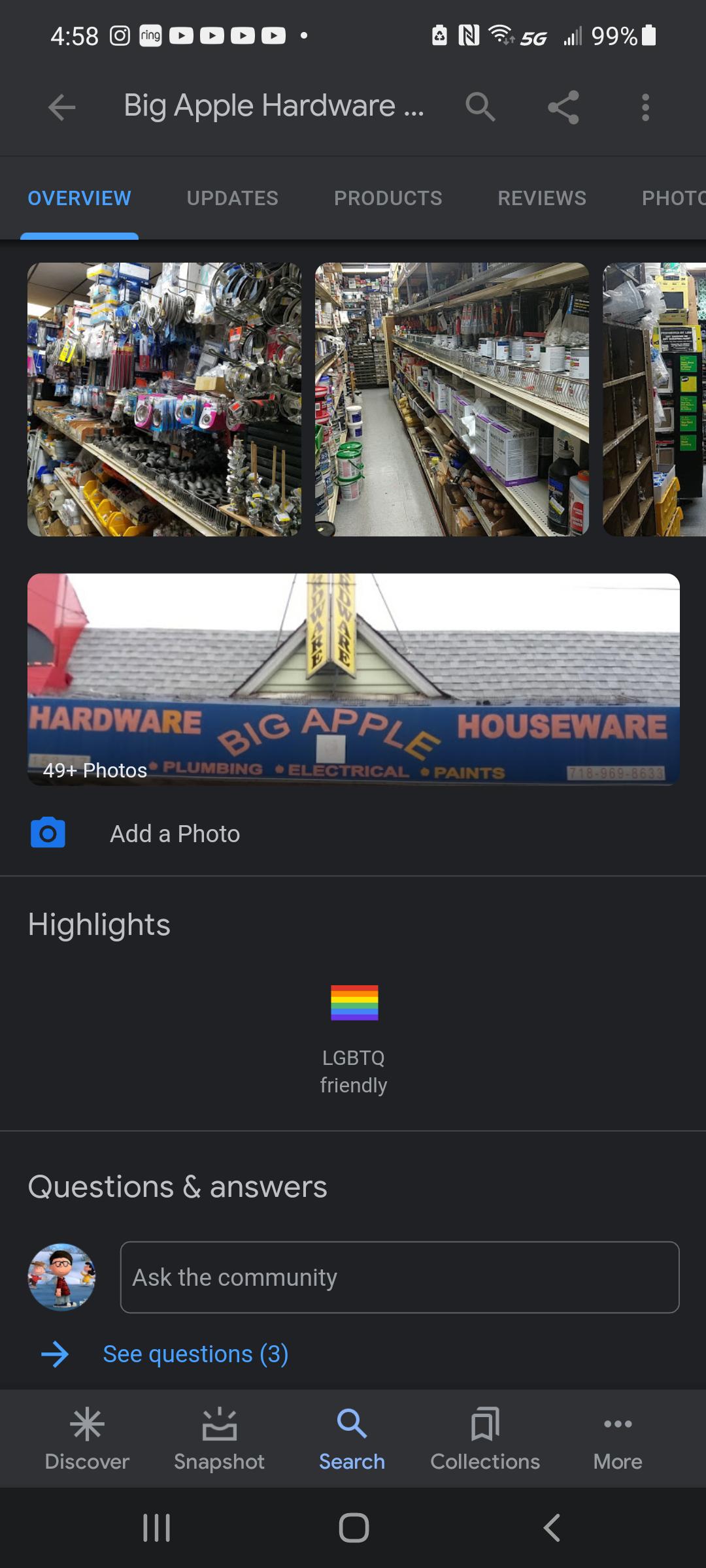Select the Overview tab
The width and height of the screenshot is (706, 1568).
click(x=79, y=198)
